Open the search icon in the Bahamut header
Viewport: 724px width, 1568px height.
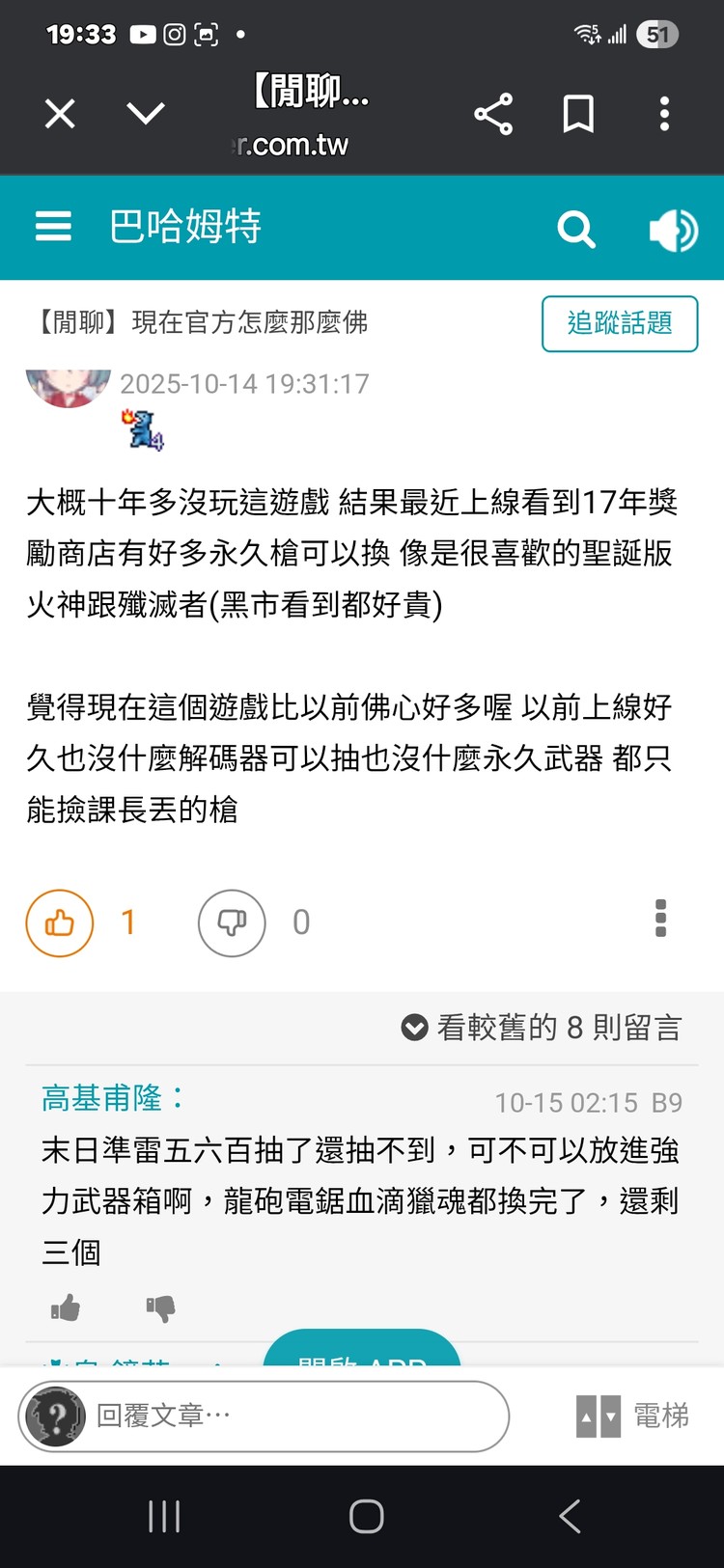(x=576, y=229)
